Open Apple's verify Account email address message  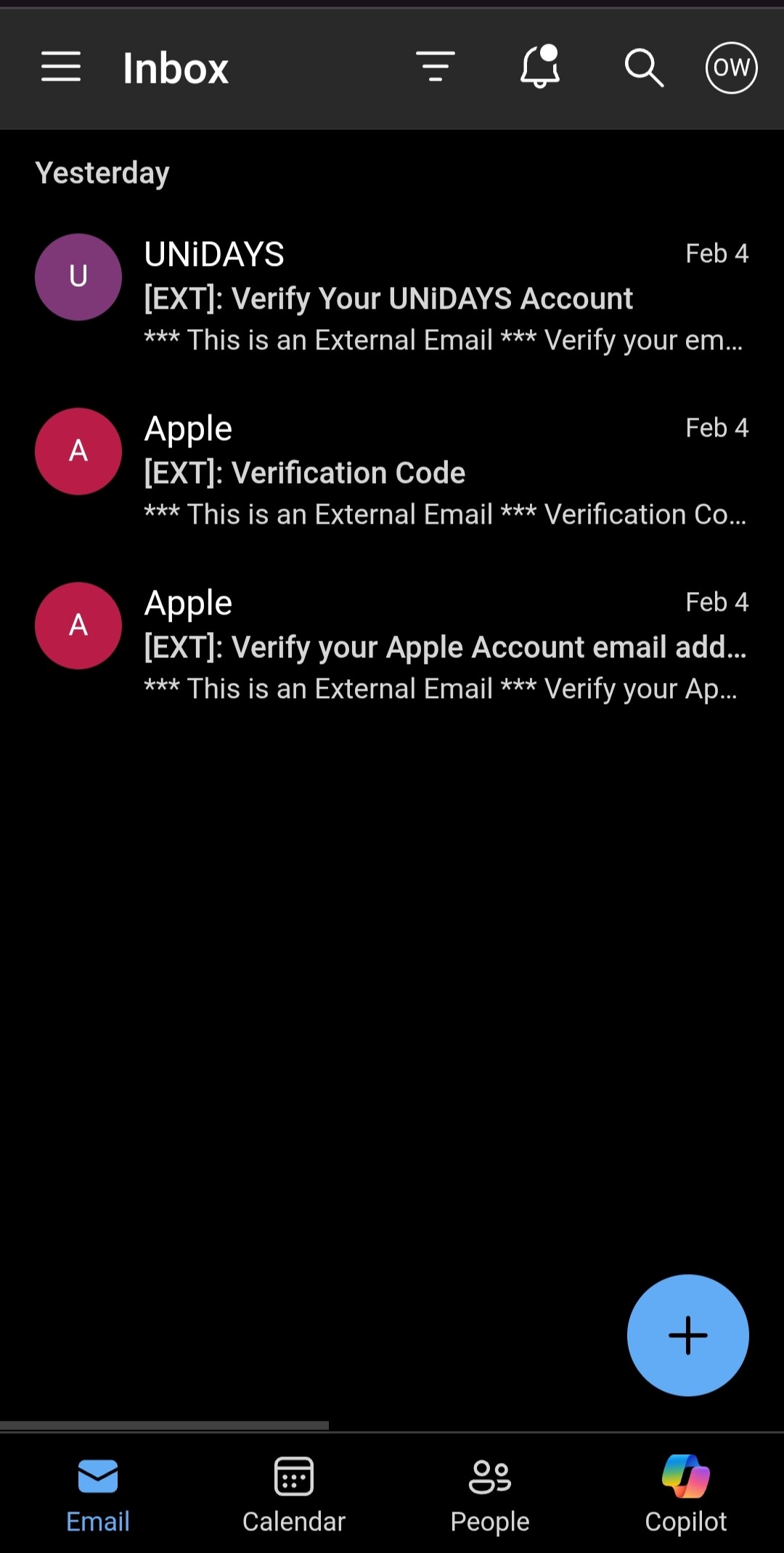[x=445, y=646]
